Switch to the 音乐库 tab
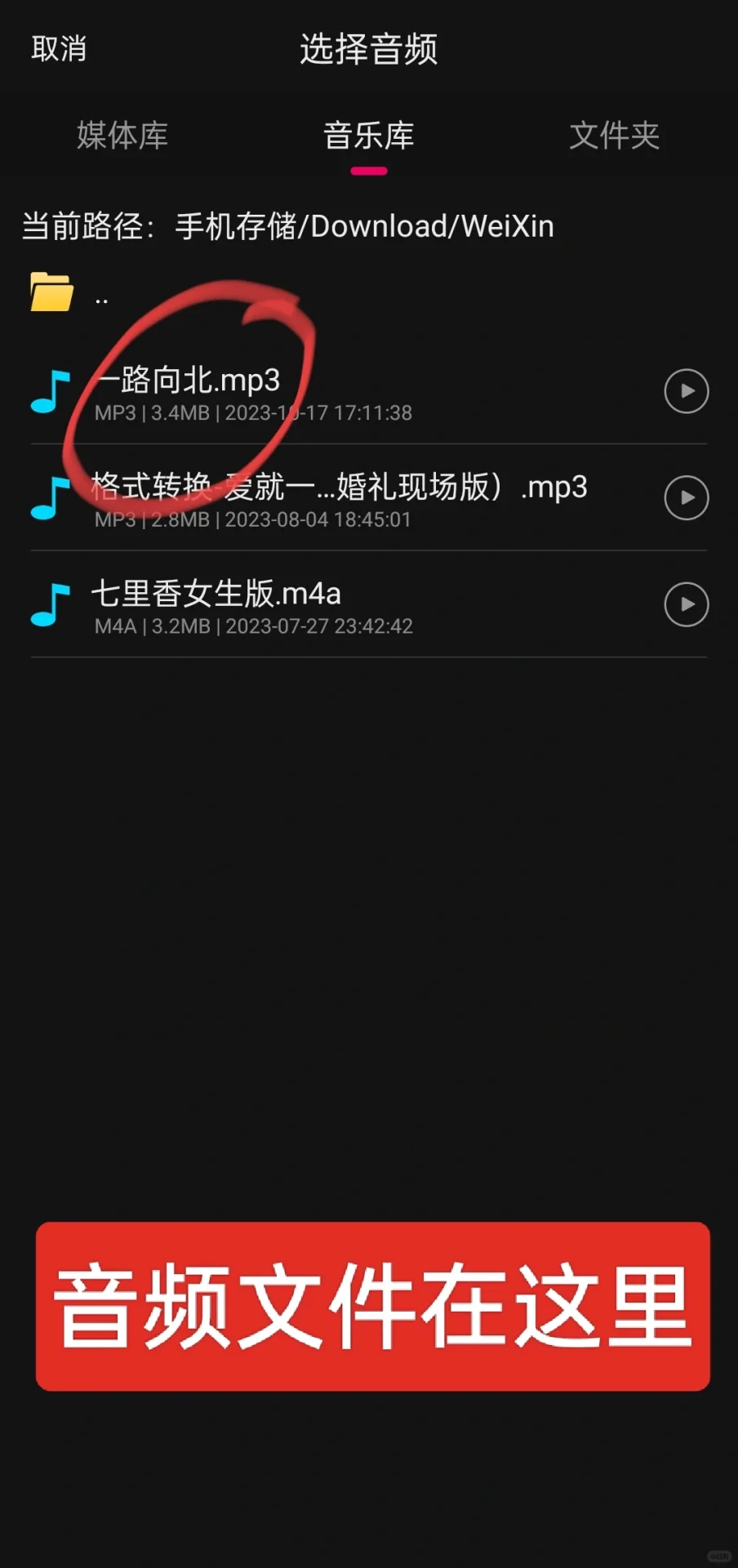 (x=368, y=136)
